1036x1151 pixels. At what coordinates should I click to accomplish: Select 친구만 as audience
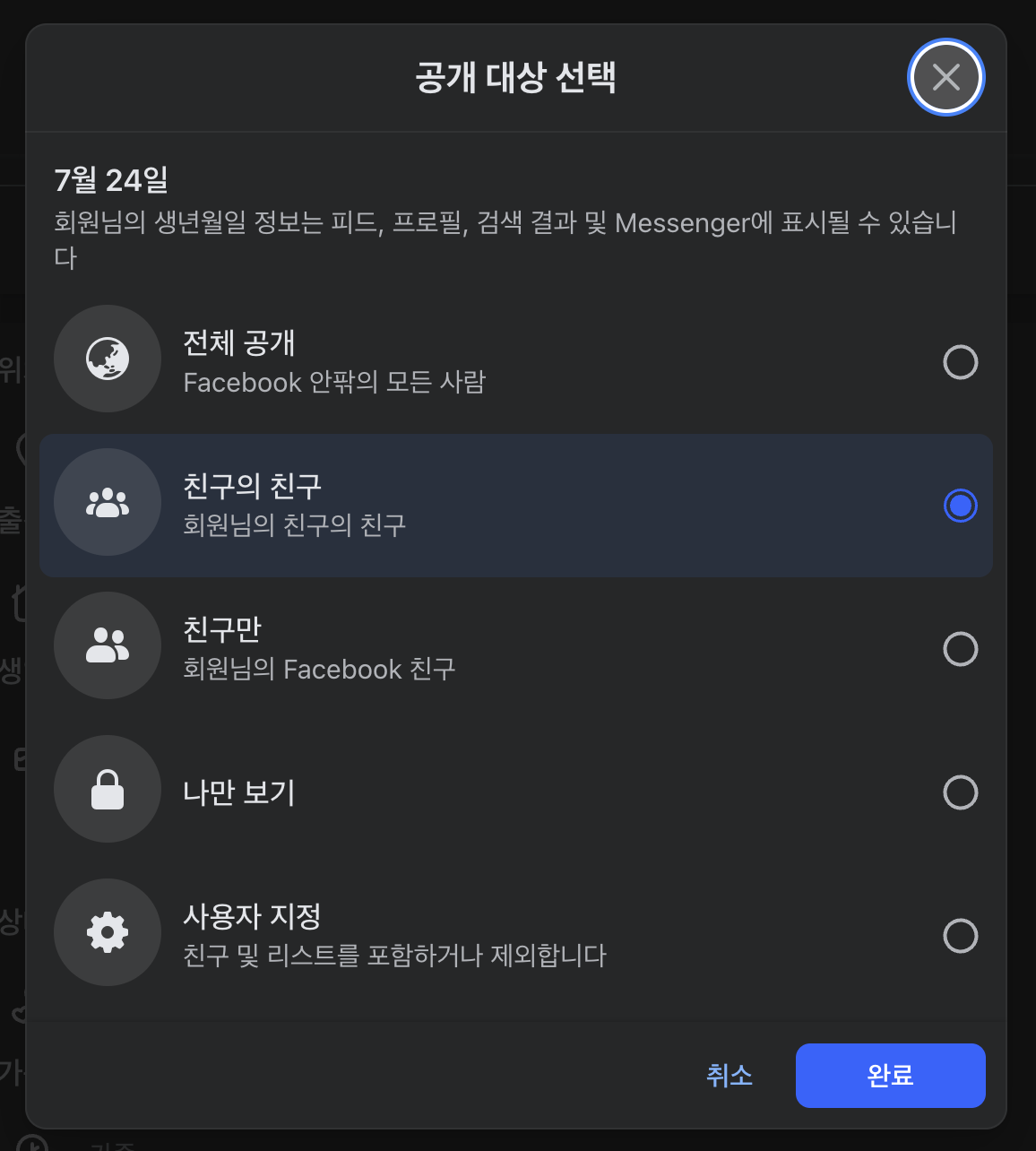coord(960,649)
